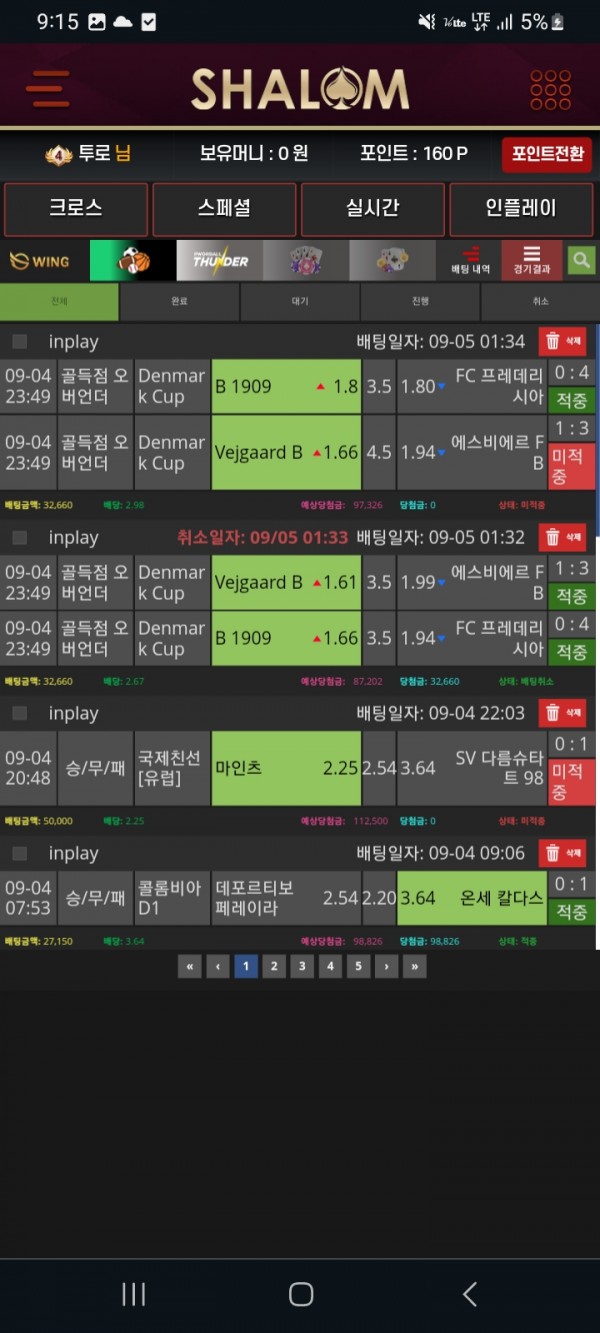Viewport: 600px width, 1333px height.
Task: Tap the 포인트전환 button
Action: coord(547,154)
